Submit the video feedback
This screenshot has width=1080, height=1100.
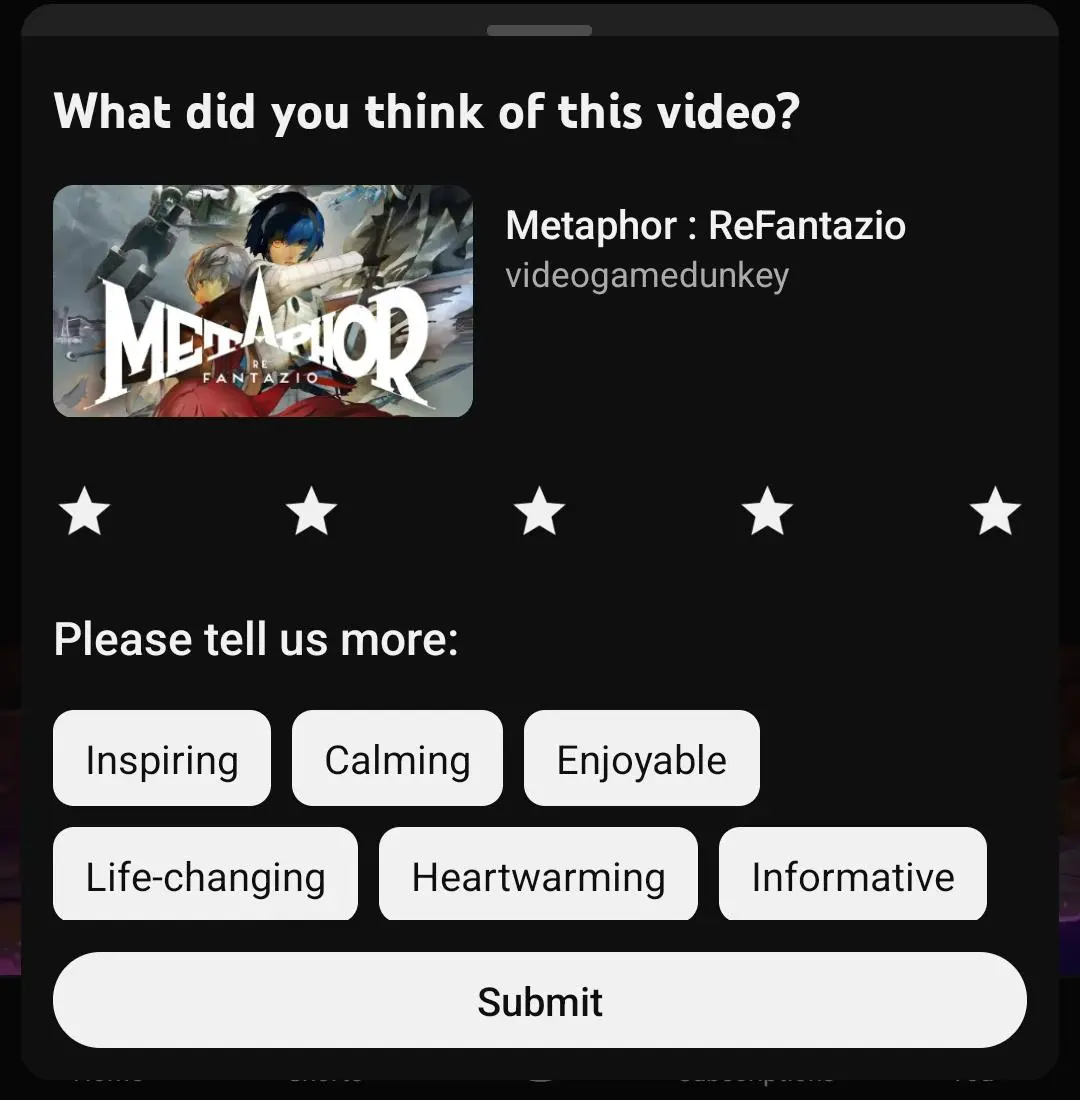[540, 1001]
